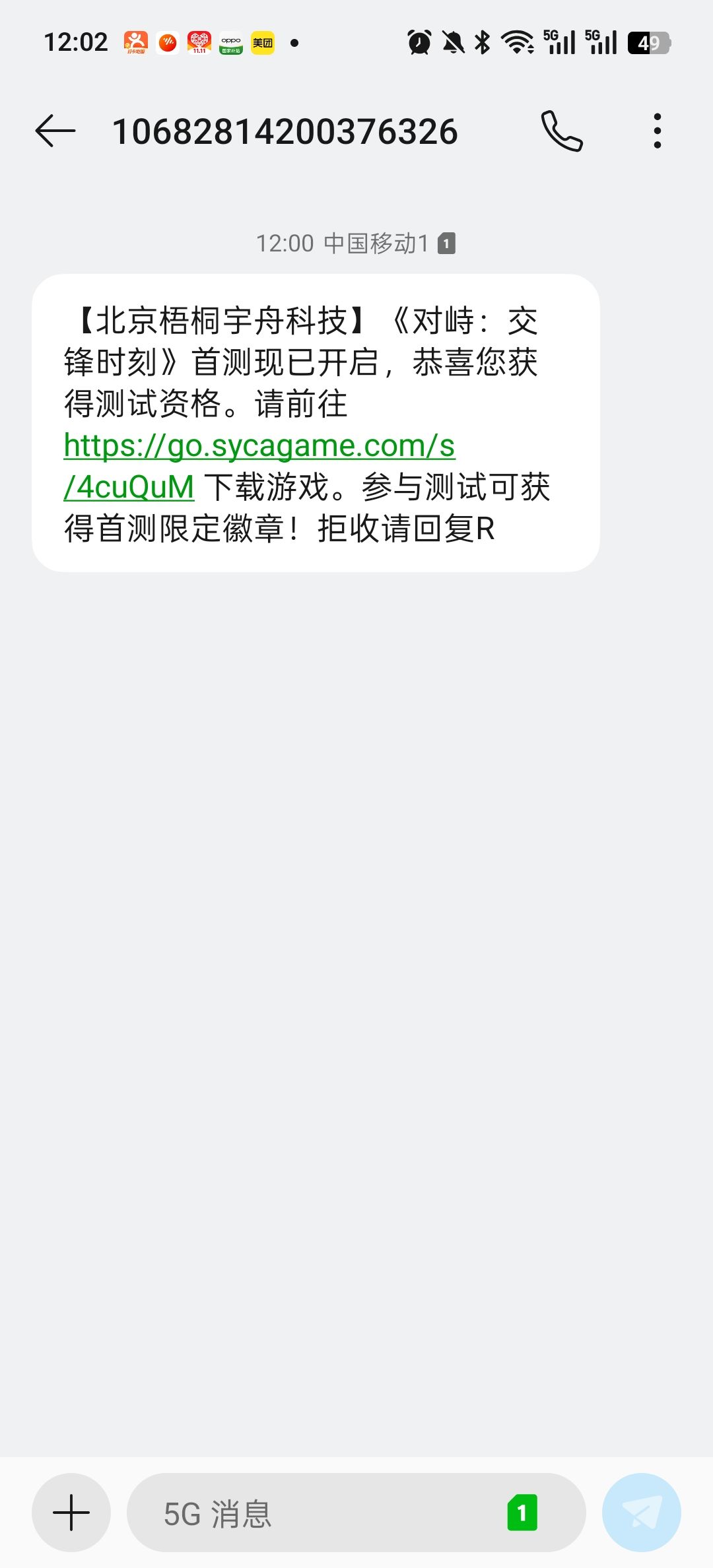The width and height of the screenshot is (713, 1568).
Task: Call the number 10682814200376326
Action: point(562,131)
